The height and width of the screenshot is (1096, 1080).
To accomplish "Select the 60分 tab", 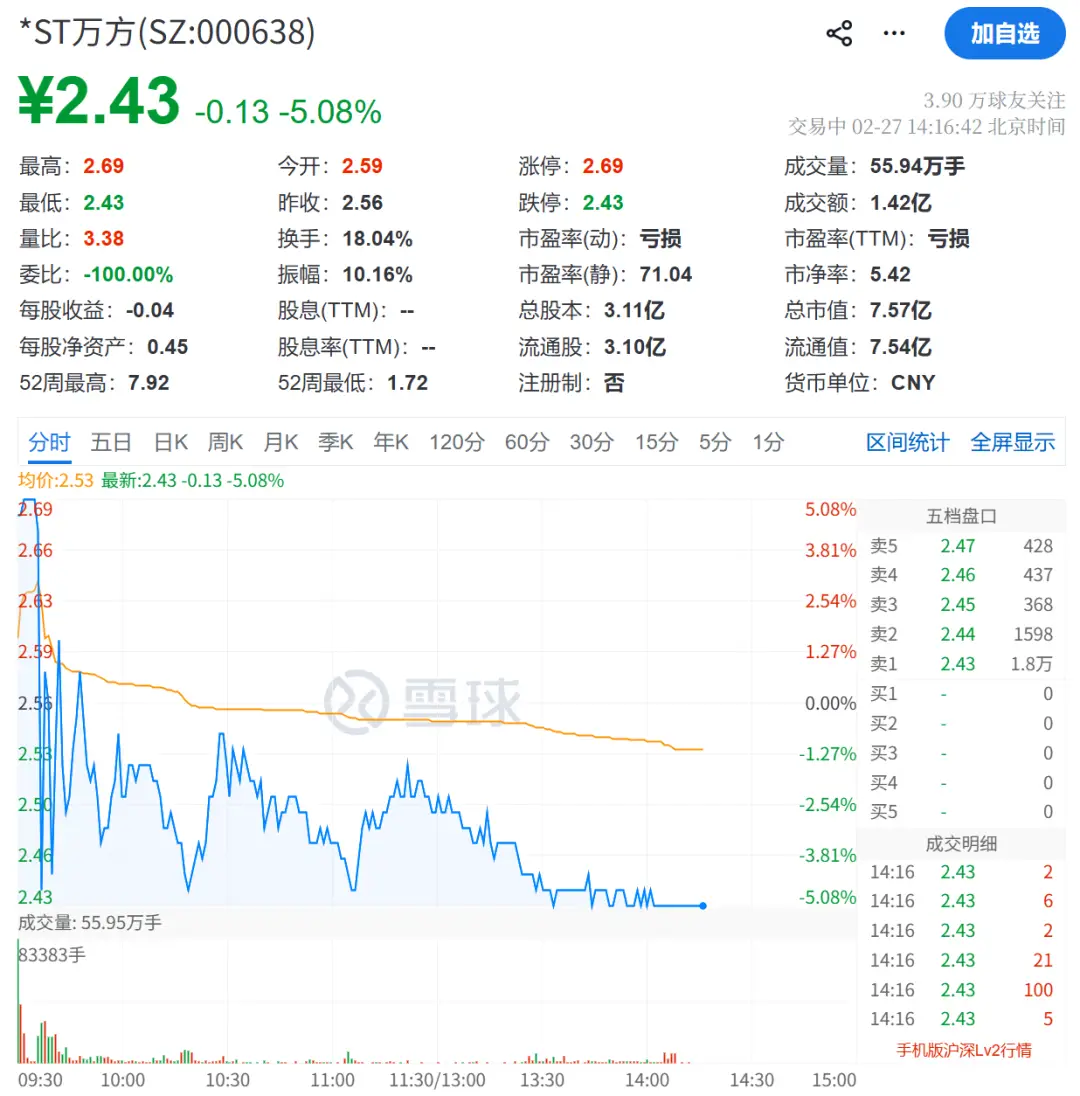I will [x=526, y=442].
